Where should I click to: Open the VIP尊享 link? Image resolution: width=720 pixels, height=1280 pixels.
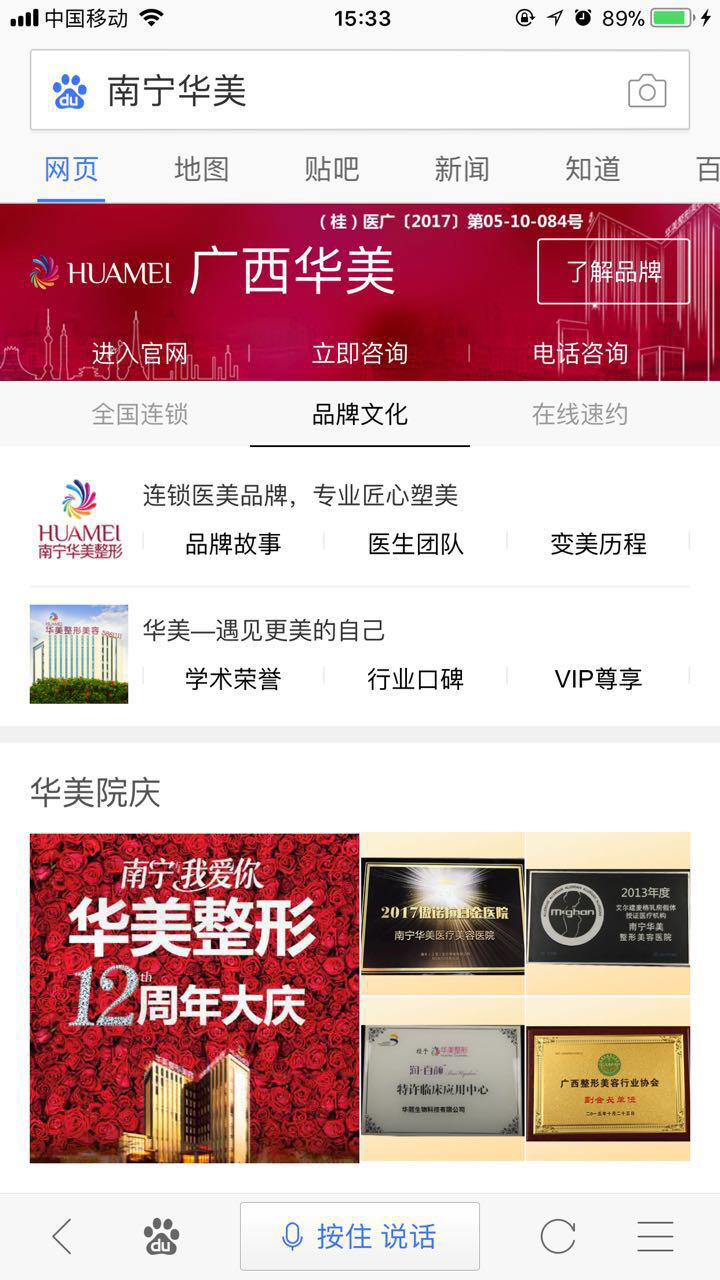[x=598, y=679]
